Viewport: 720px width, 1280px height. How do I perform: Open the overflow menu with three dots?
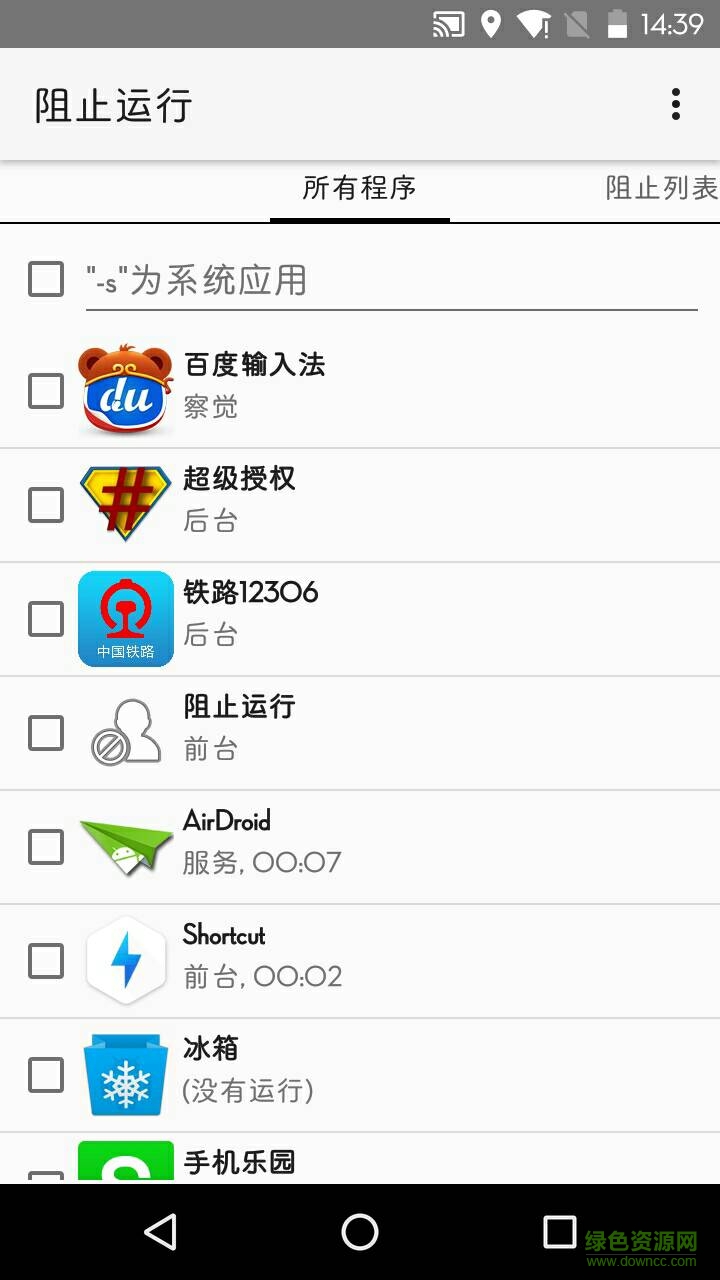pos(678,103)
